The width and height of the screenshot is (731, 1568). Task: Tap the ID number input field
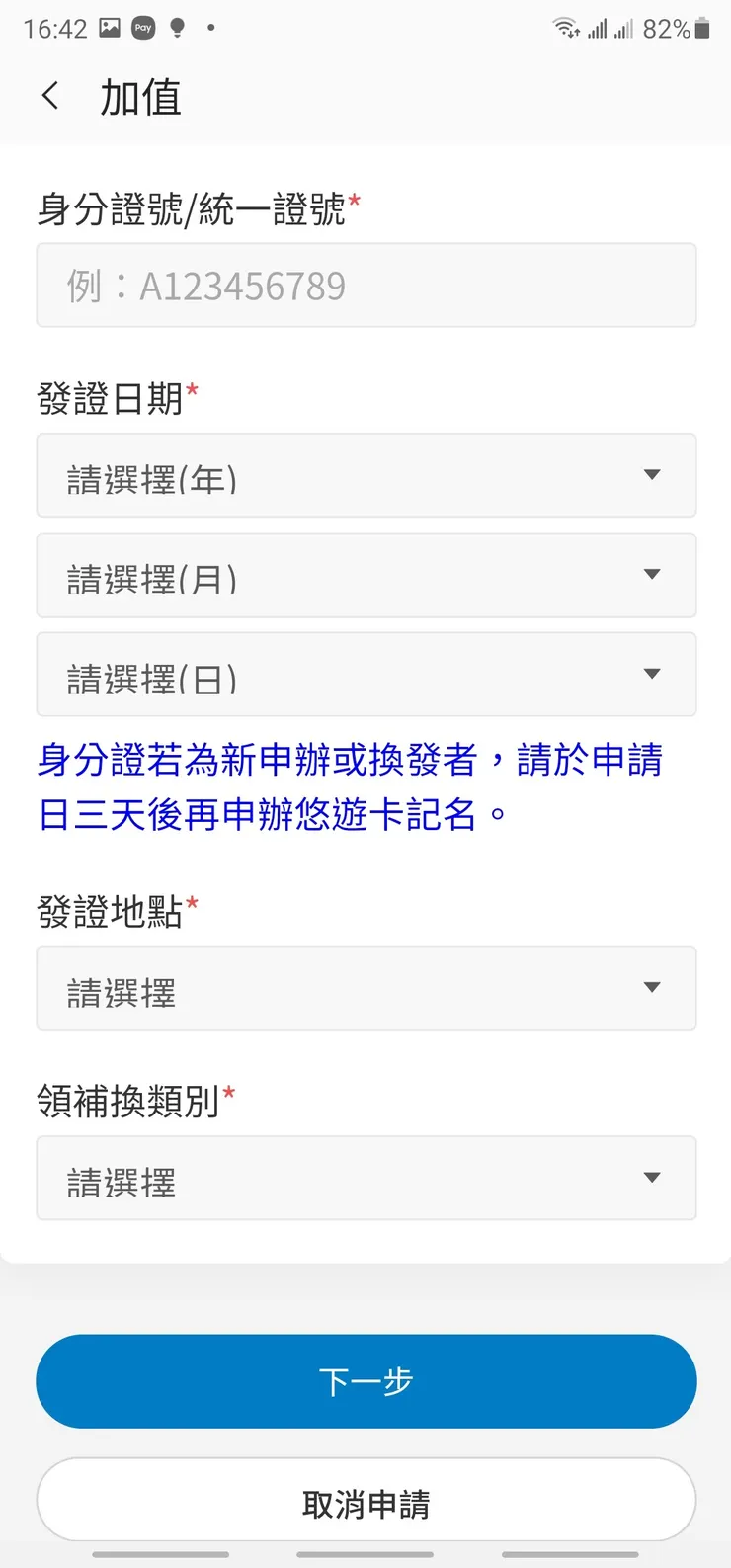pyautogui.click(x=365, y=286)
